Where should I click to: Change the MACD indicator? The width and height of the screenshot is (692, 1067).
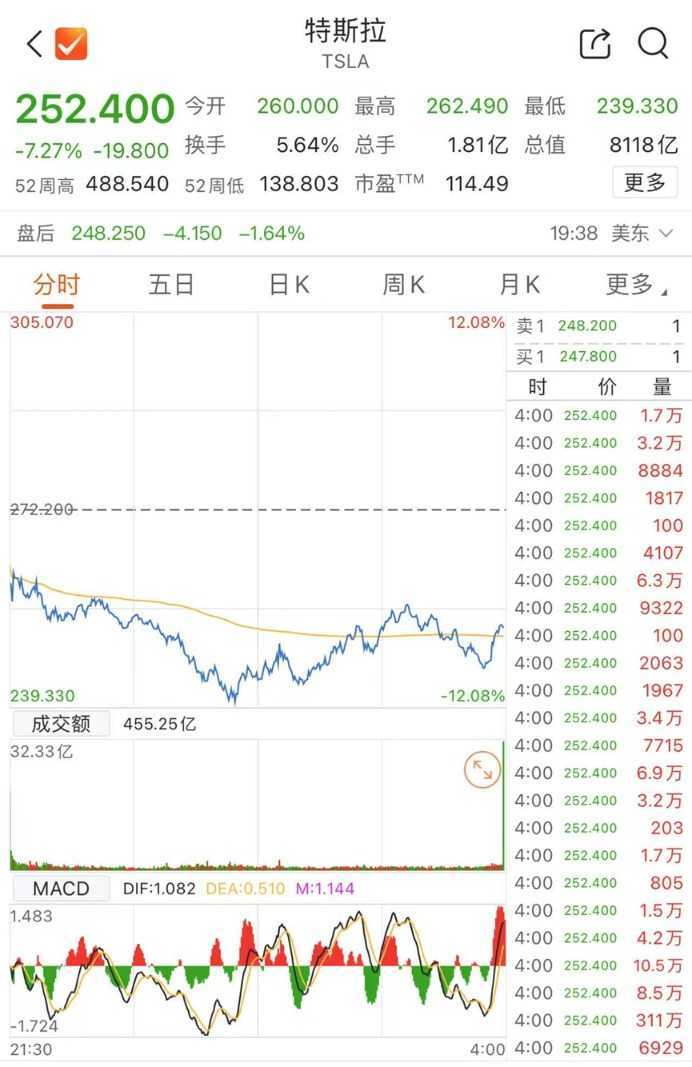[60, 888]
